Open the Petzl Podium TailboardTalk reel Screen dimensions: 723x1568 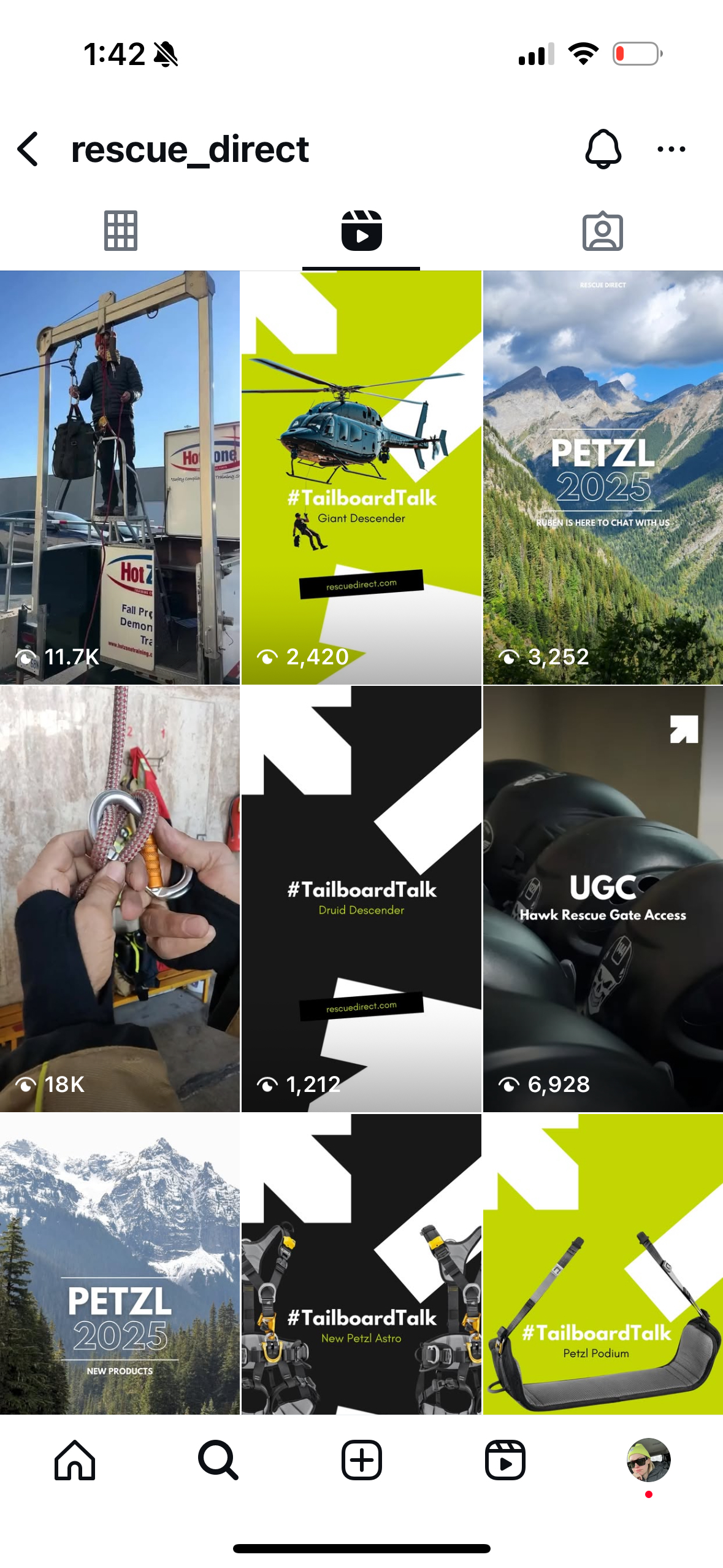pos(603,1264)
